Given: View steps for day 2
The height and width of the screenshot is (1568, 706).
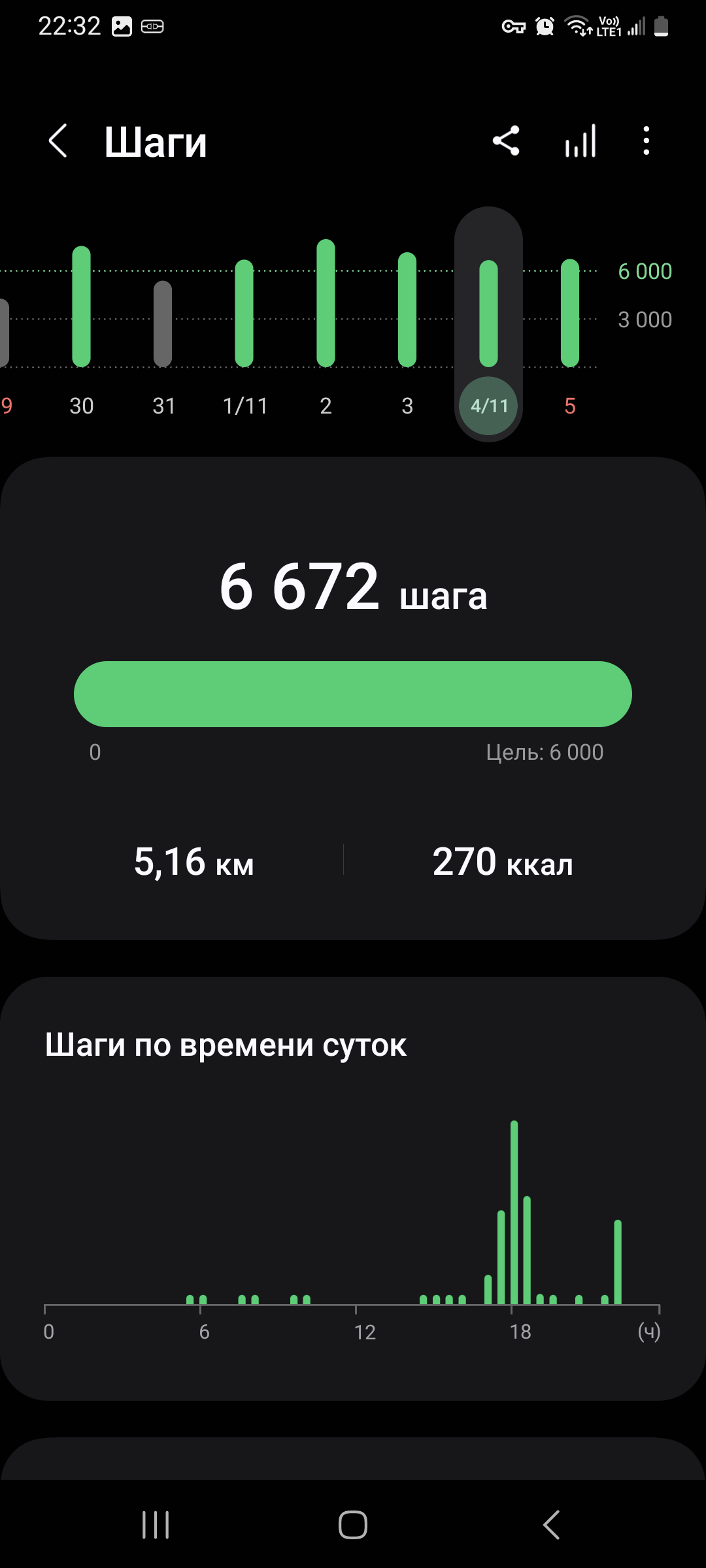Looking at the screenshot, I should point(326,304).
